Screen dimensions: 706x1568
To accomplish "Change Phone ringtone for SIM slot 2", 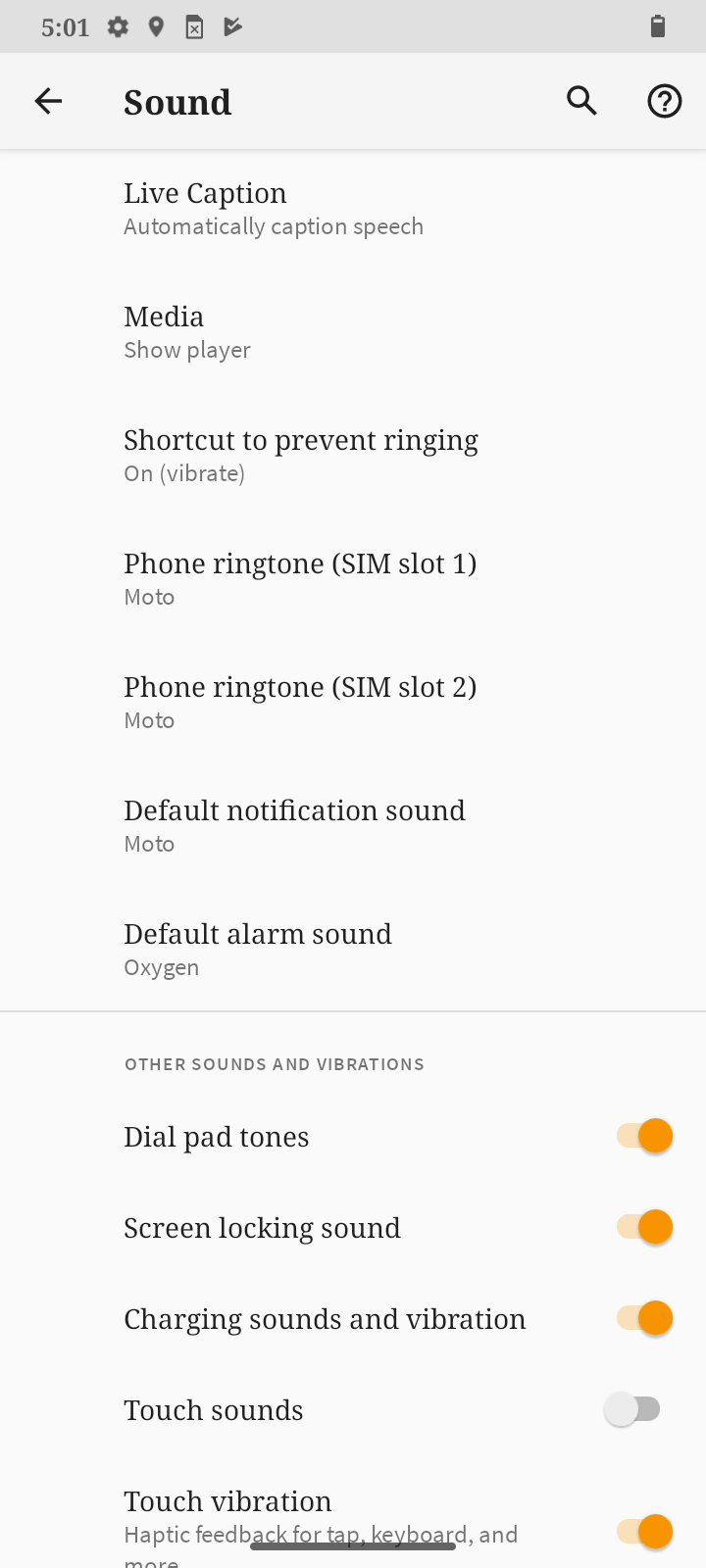I will [x=300, y=703].
